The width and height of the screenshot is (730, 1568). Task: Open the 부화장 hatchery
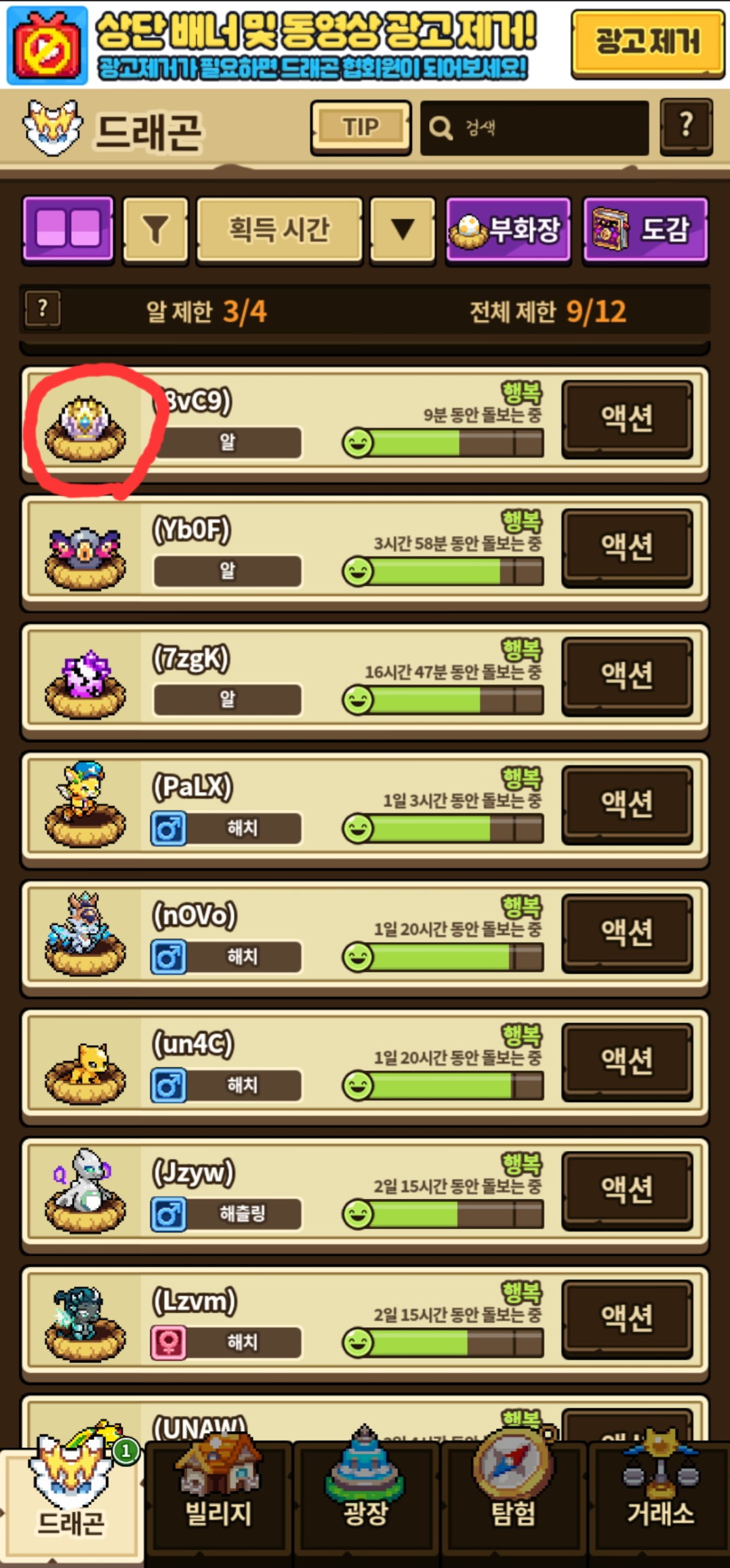(508, 230)
